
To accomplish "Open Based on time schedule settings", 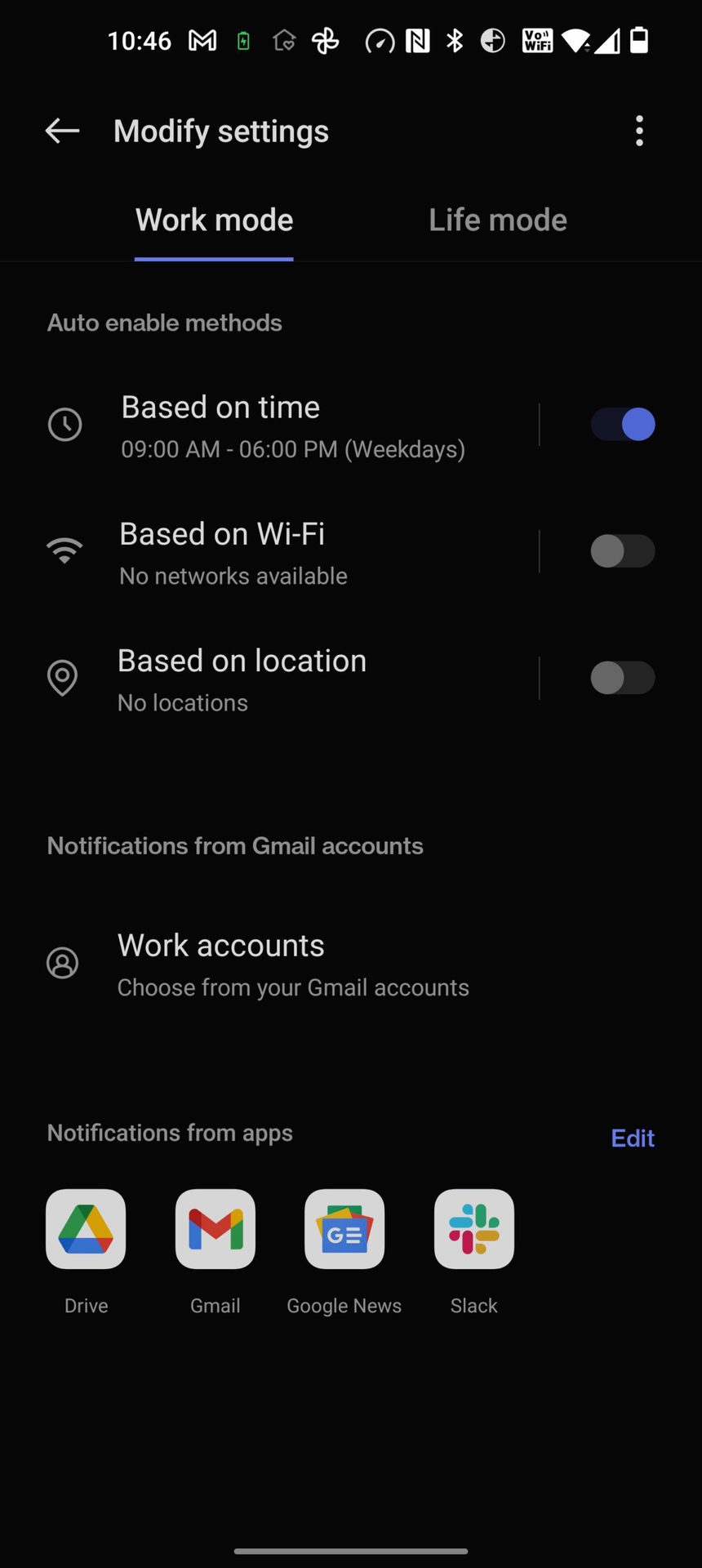I will (x=292, y=426).
